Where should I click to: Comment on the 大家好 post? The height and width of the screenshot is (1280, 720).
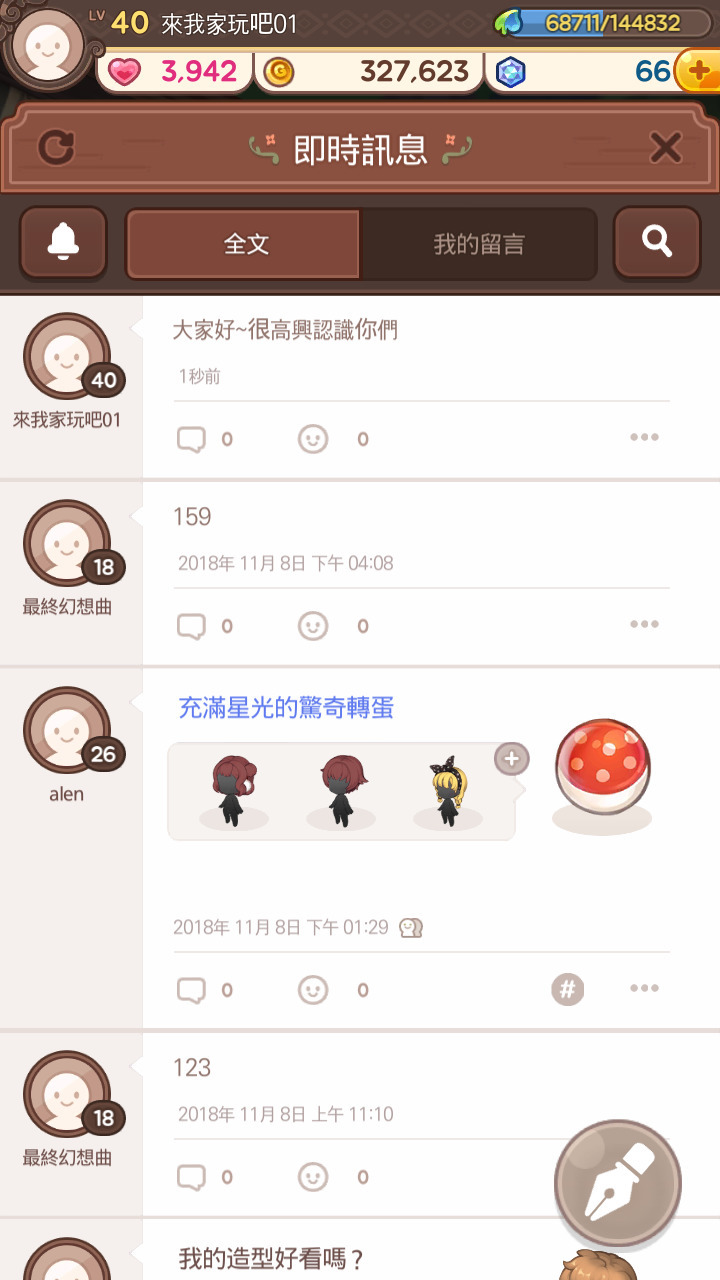pyautogui.click(x=191, y=439)
